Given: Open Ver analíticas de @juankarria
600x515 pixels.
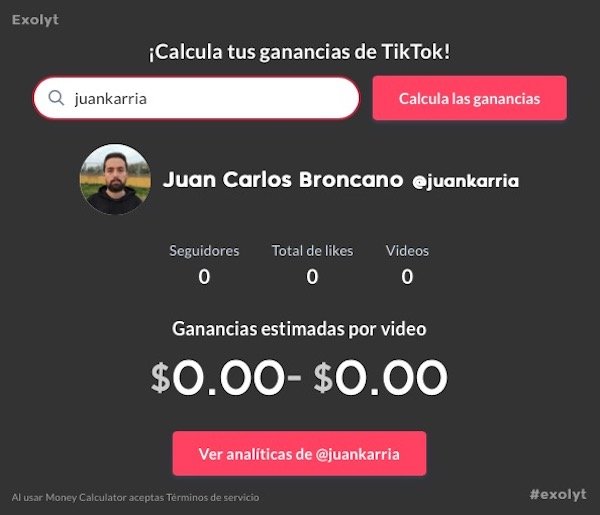Looking at the screenshot, I should point(299,454).
